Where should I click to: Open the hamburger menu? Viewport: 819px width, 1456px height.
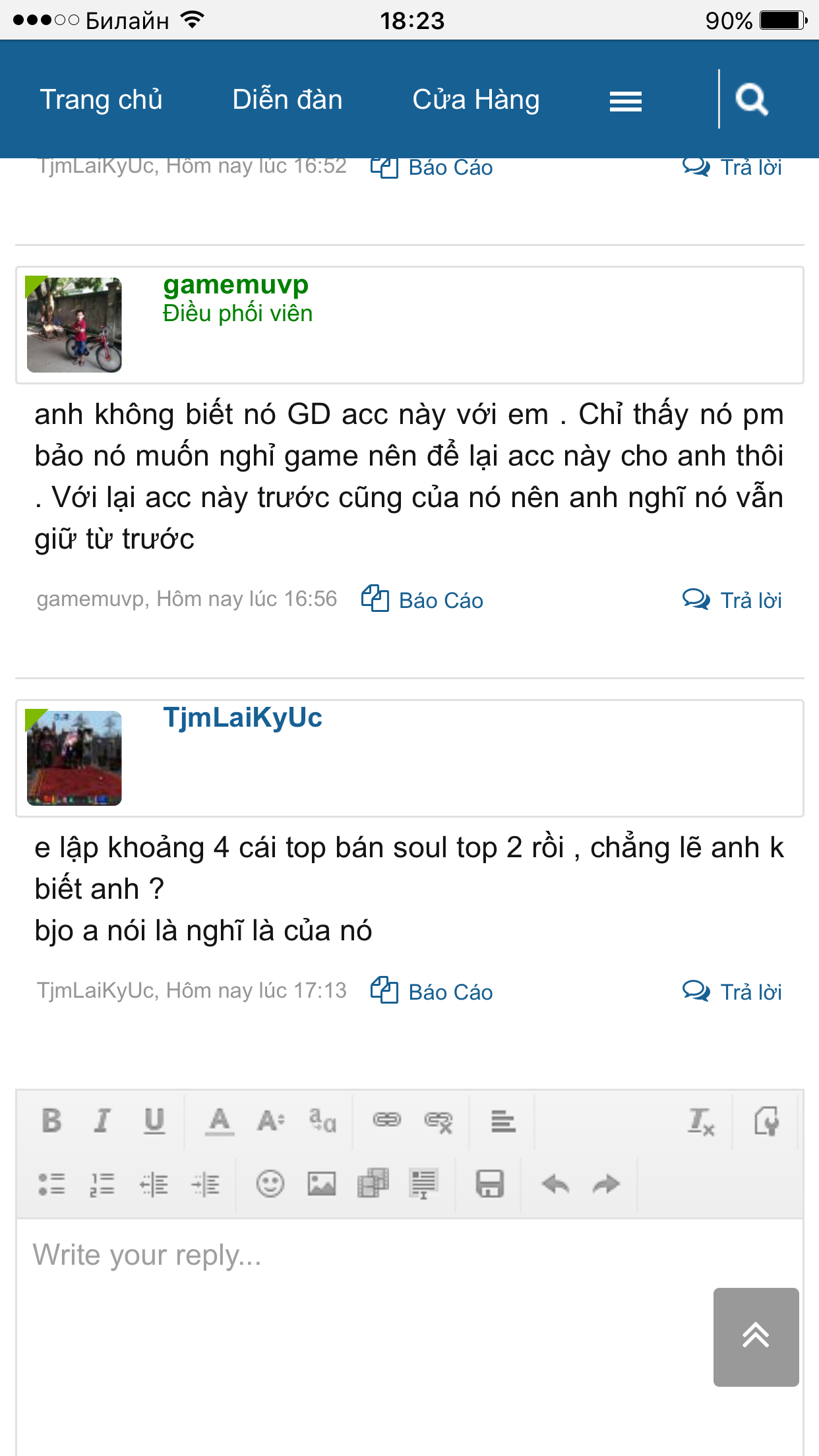point(625,101)
